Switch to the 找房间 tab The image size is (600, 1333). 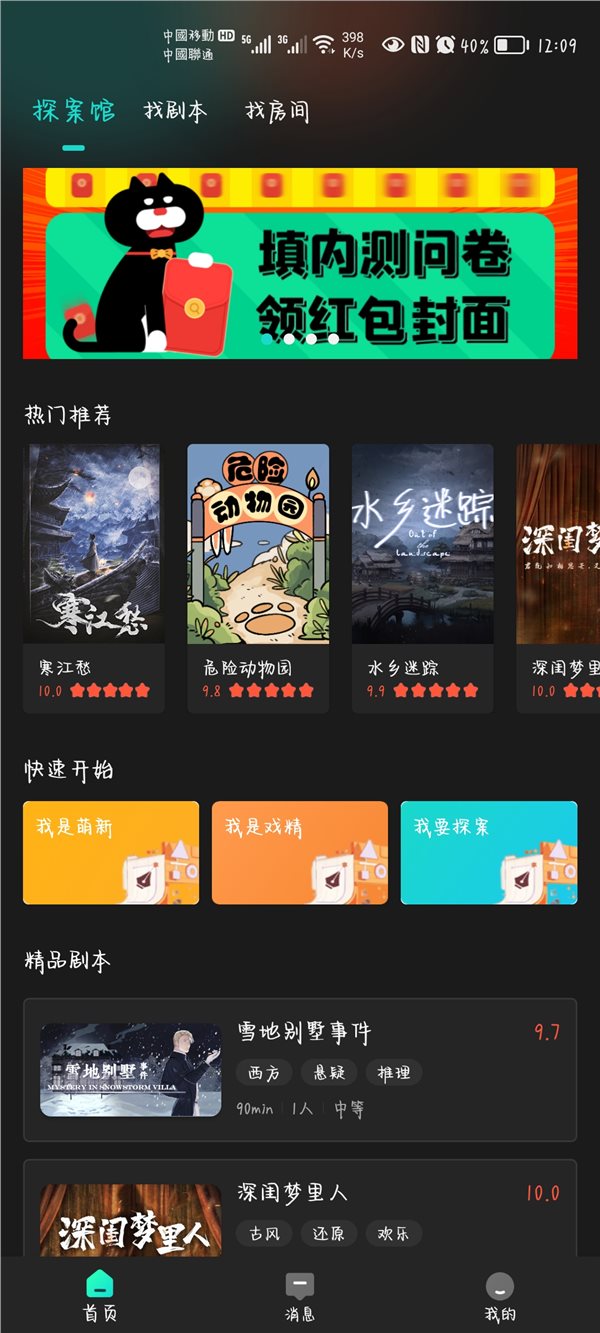coord(277,111)
